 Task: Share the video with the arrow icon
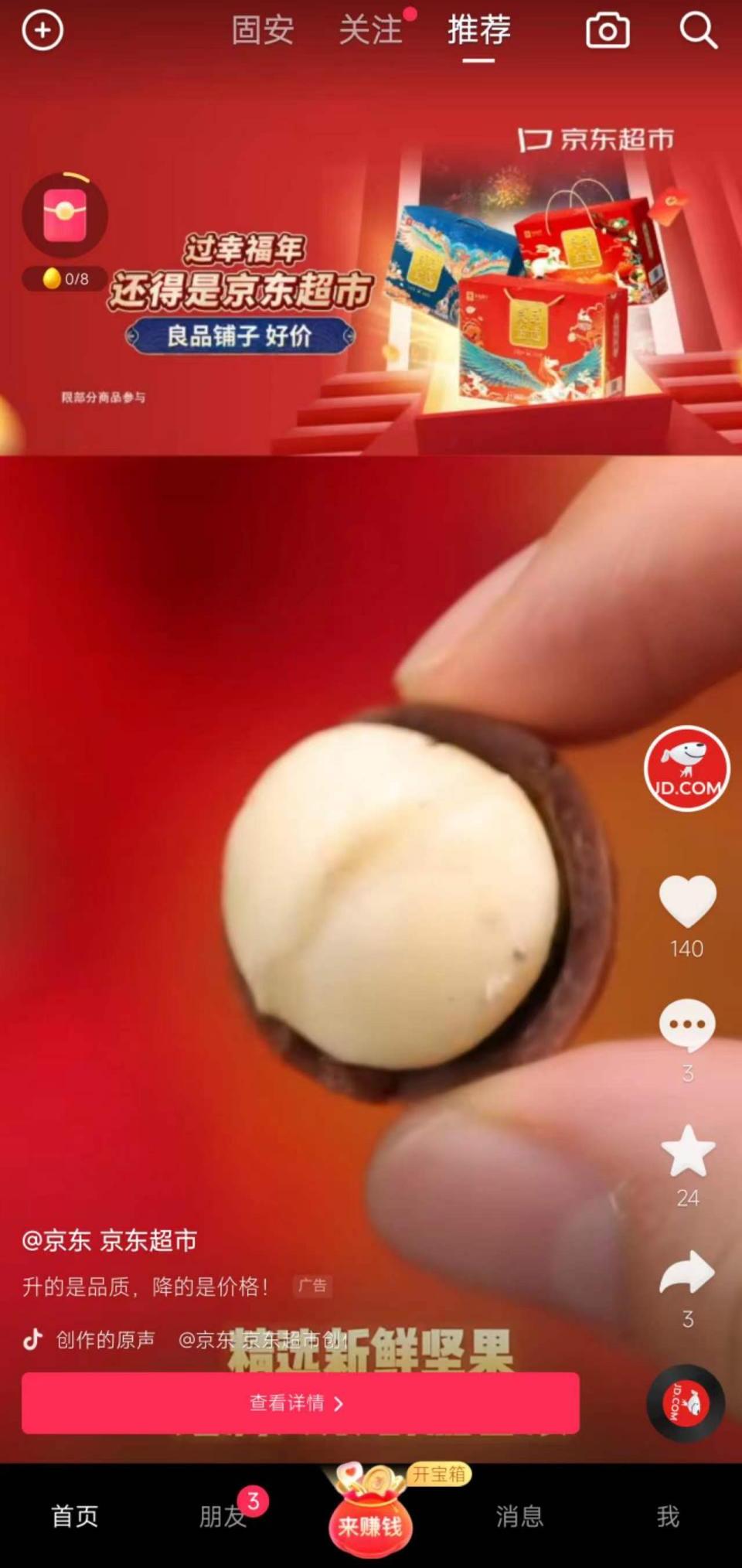(687, 1273)
